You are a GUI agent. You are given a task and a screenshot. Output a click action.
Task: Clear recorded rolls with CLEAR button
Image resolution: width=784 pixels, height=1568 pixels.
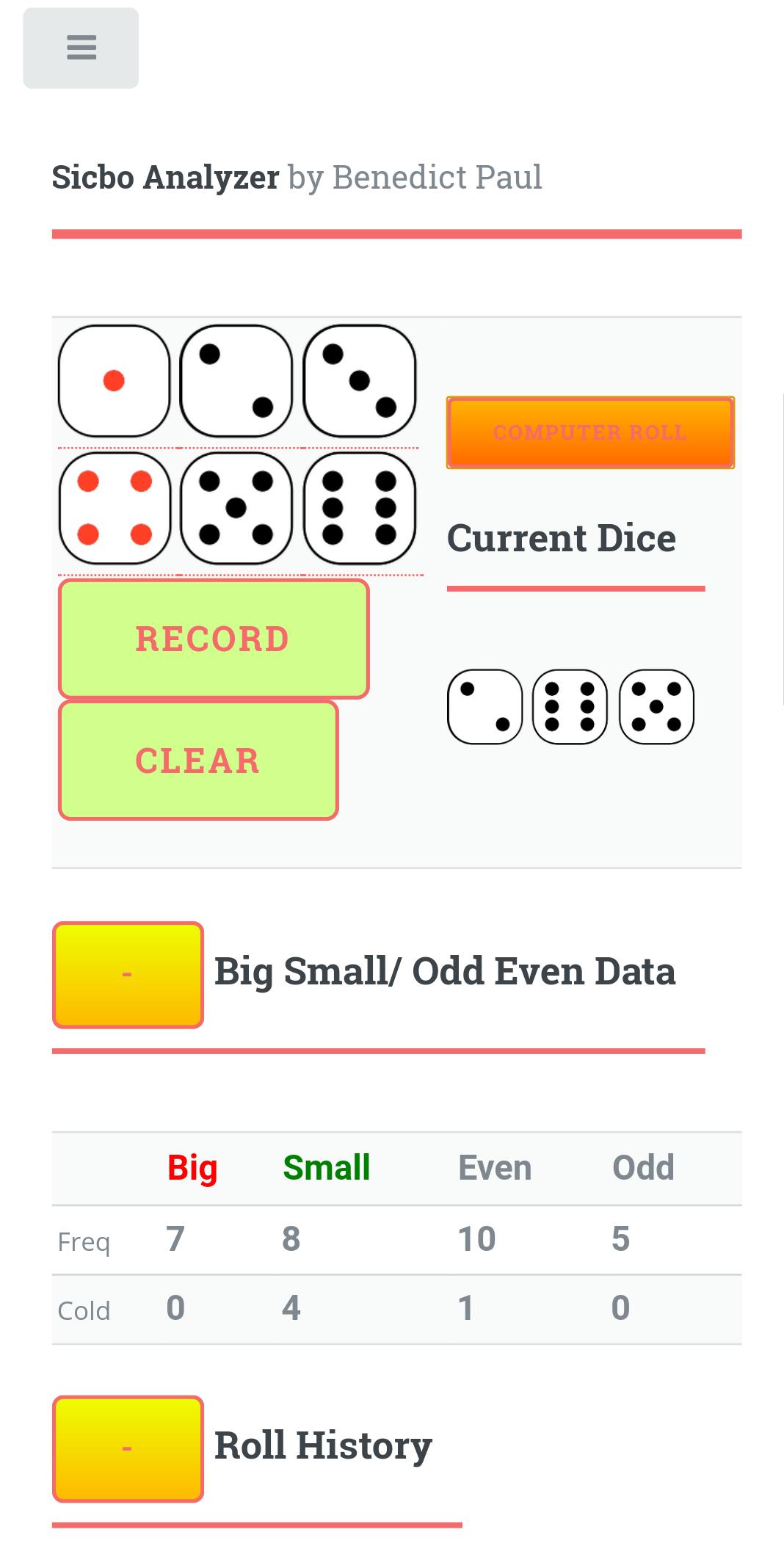[198, 761]
